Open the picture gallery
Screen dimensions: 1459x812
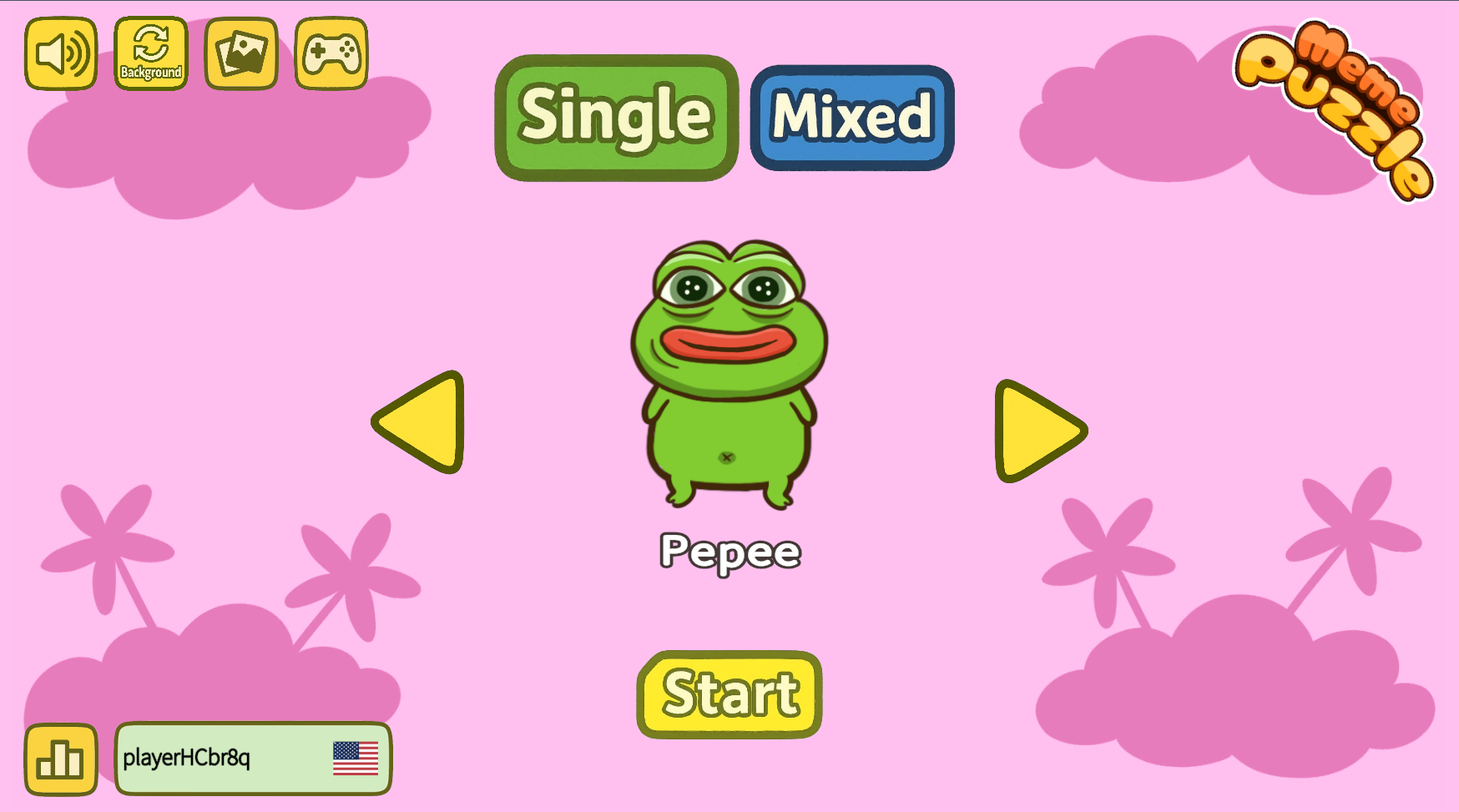pos(241,53)
